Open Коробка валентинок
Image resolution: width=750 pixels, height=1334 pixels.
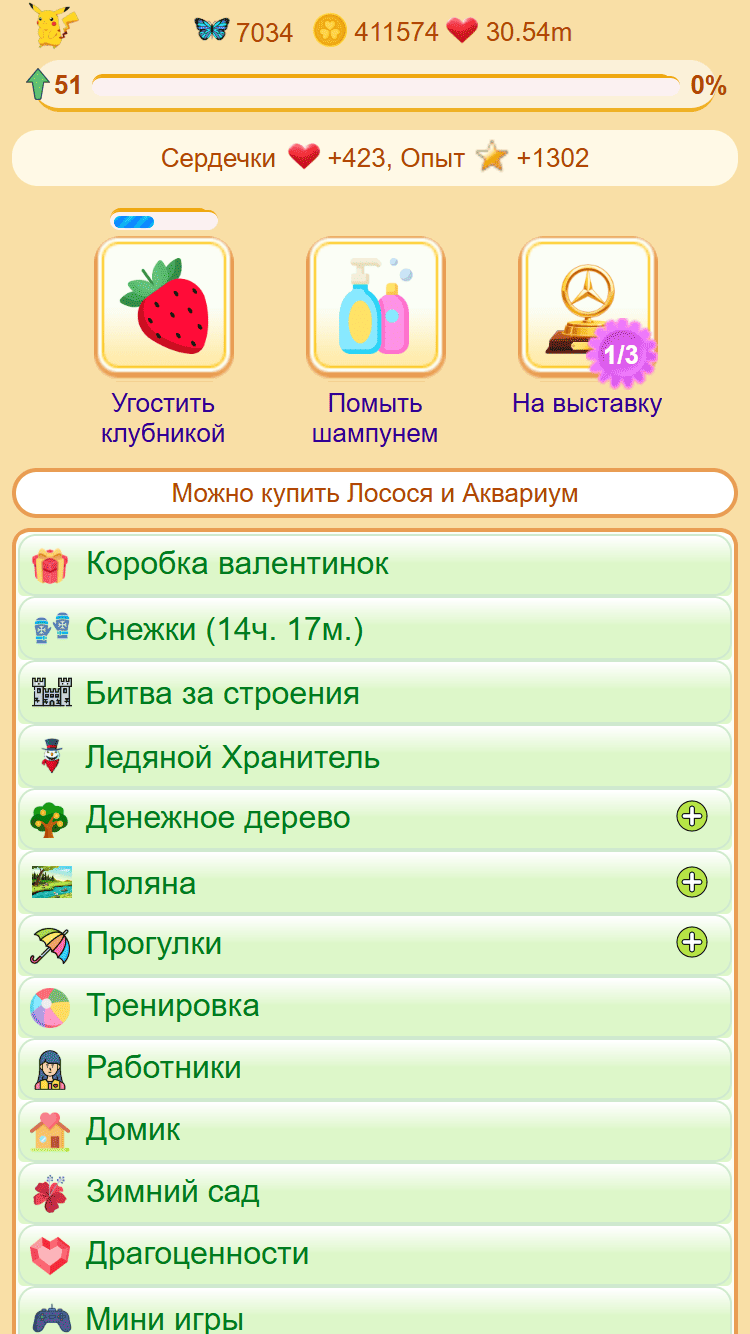375,565
